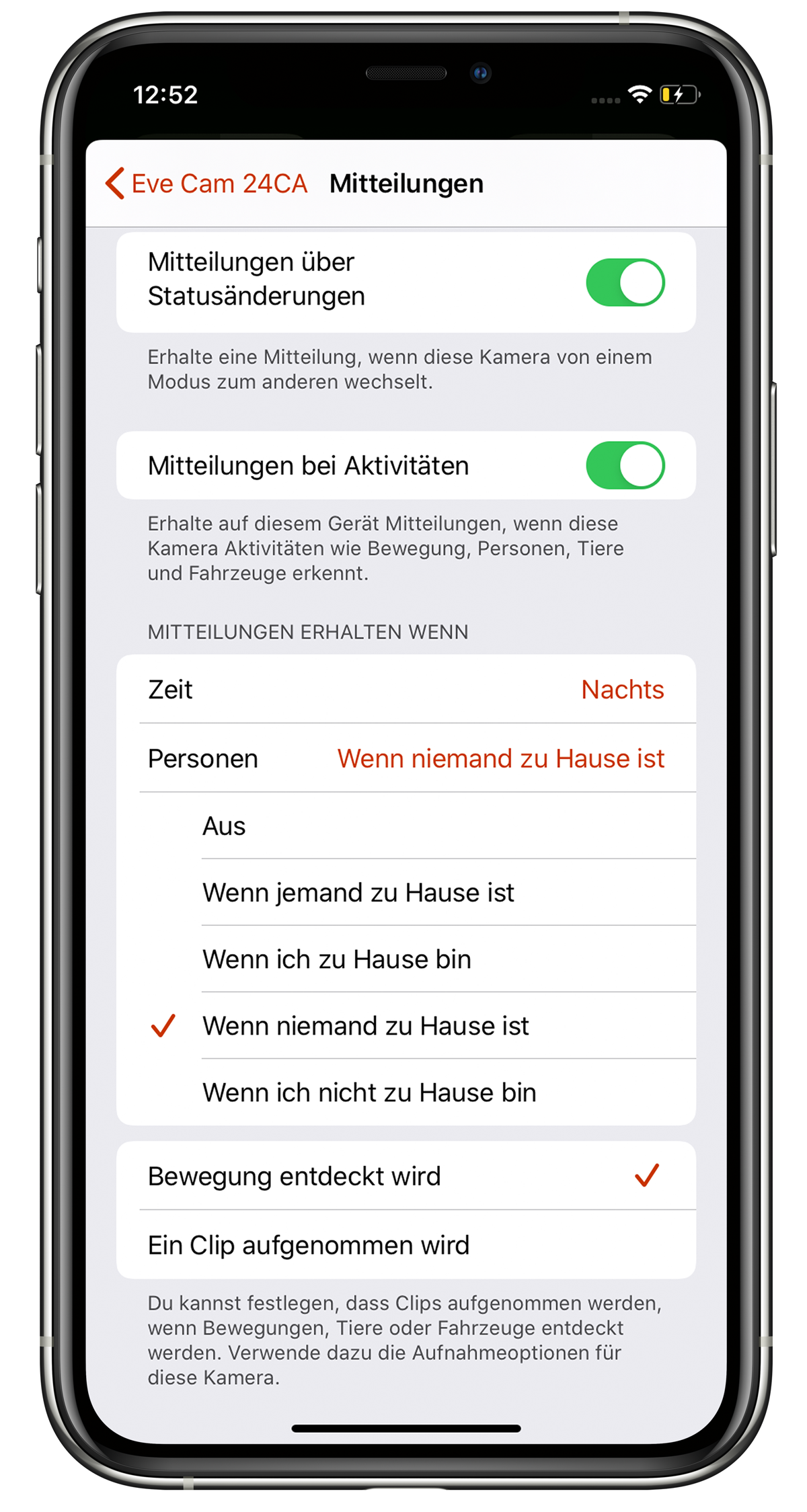Choose Ein Clip aufgenommen wird
807x1512 pixels.
[406, 1245]
